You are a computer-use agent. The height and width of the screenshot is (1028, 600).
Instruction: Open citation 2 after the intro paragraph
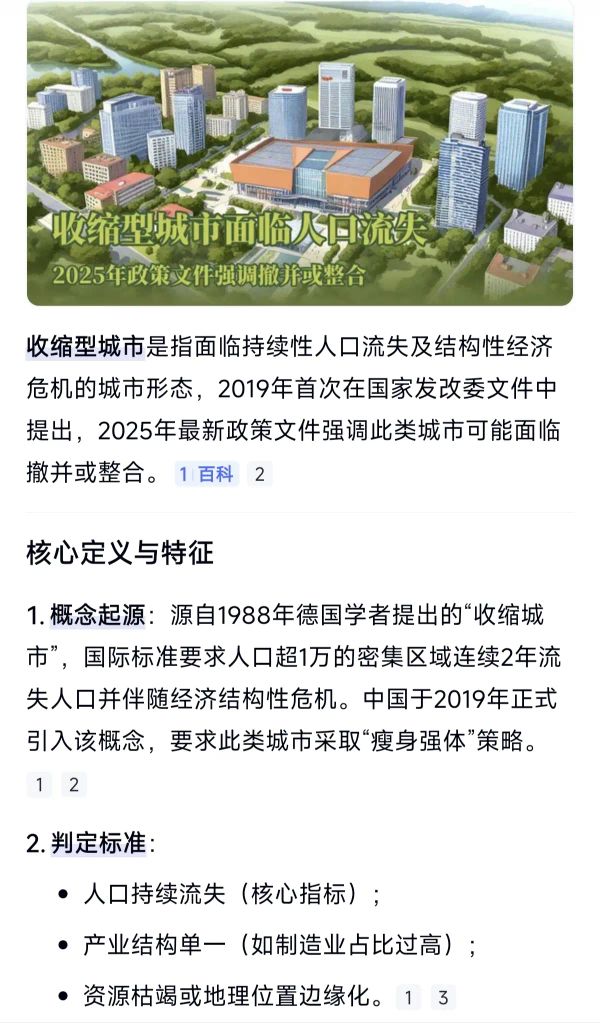tap(260, 474)
